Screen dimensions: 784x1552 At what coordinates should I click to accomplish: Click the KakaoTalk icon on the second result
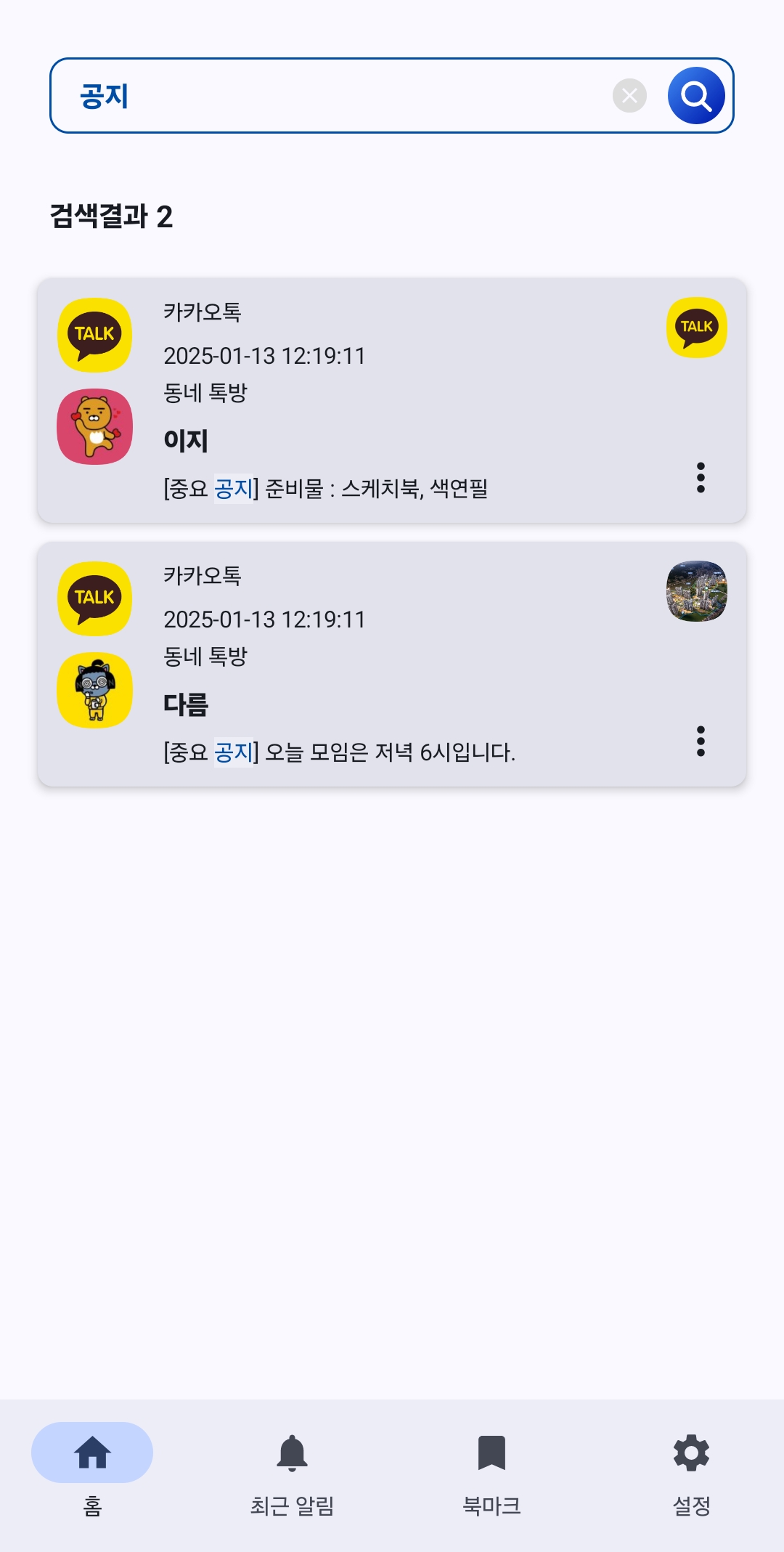94,599
